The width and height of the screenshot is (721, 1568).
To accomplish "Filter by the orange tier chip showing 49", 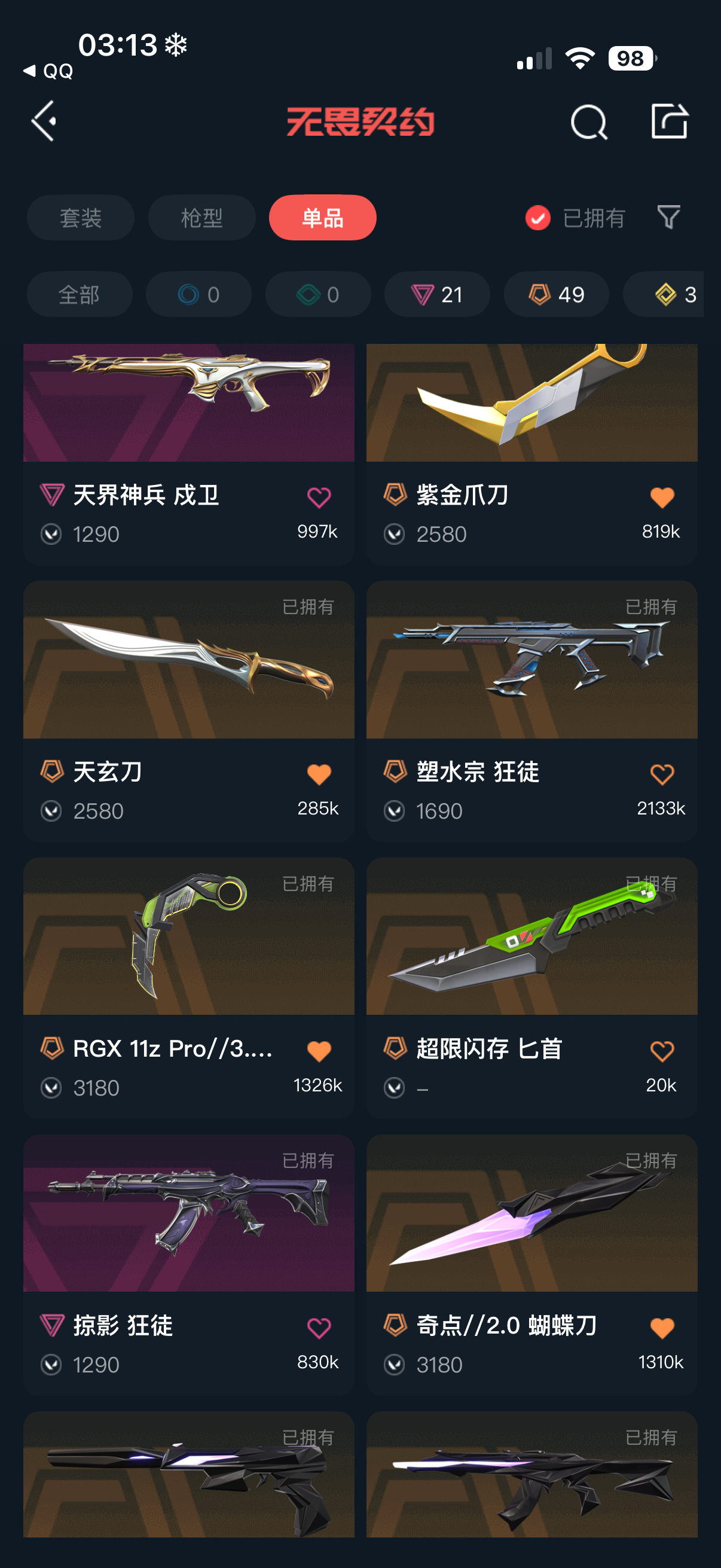I will (x=556, y=295).
